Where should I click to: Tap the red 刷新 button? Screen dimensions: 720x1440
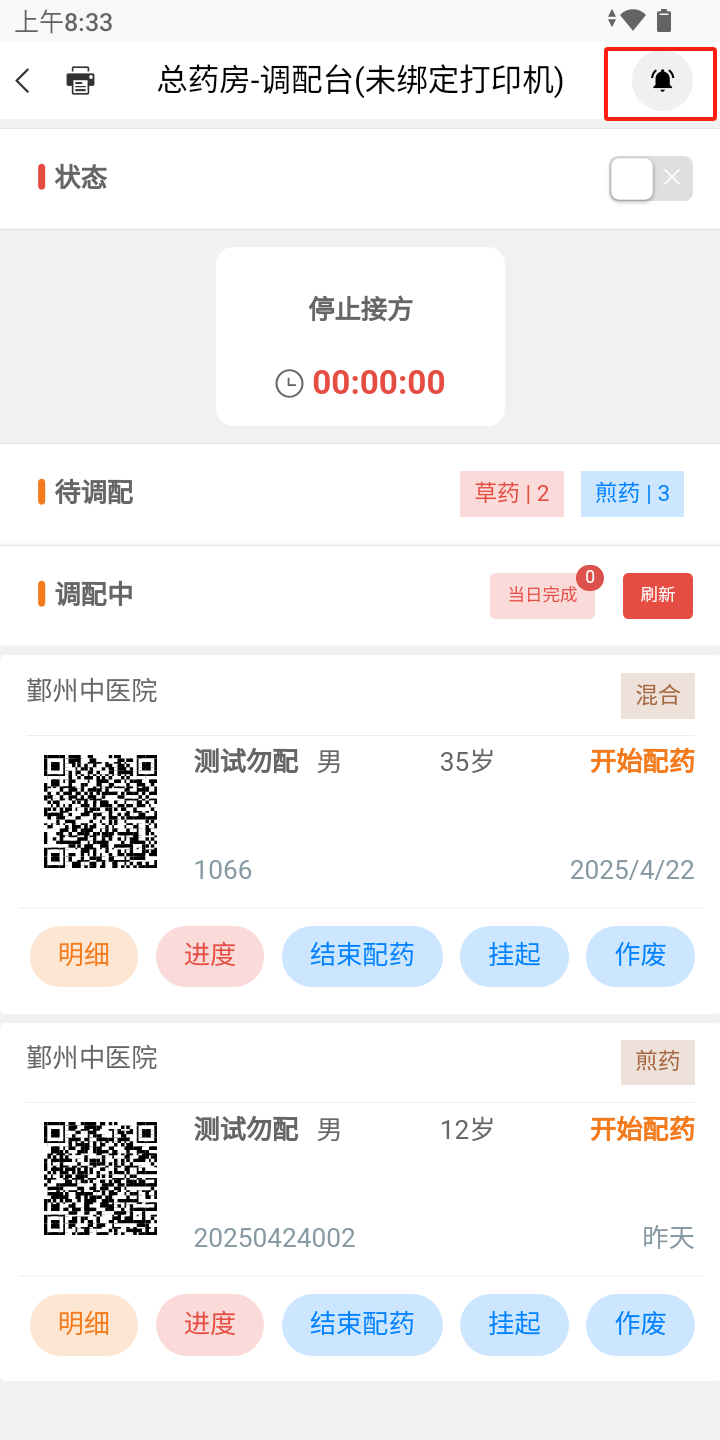(x=658, y=596)
